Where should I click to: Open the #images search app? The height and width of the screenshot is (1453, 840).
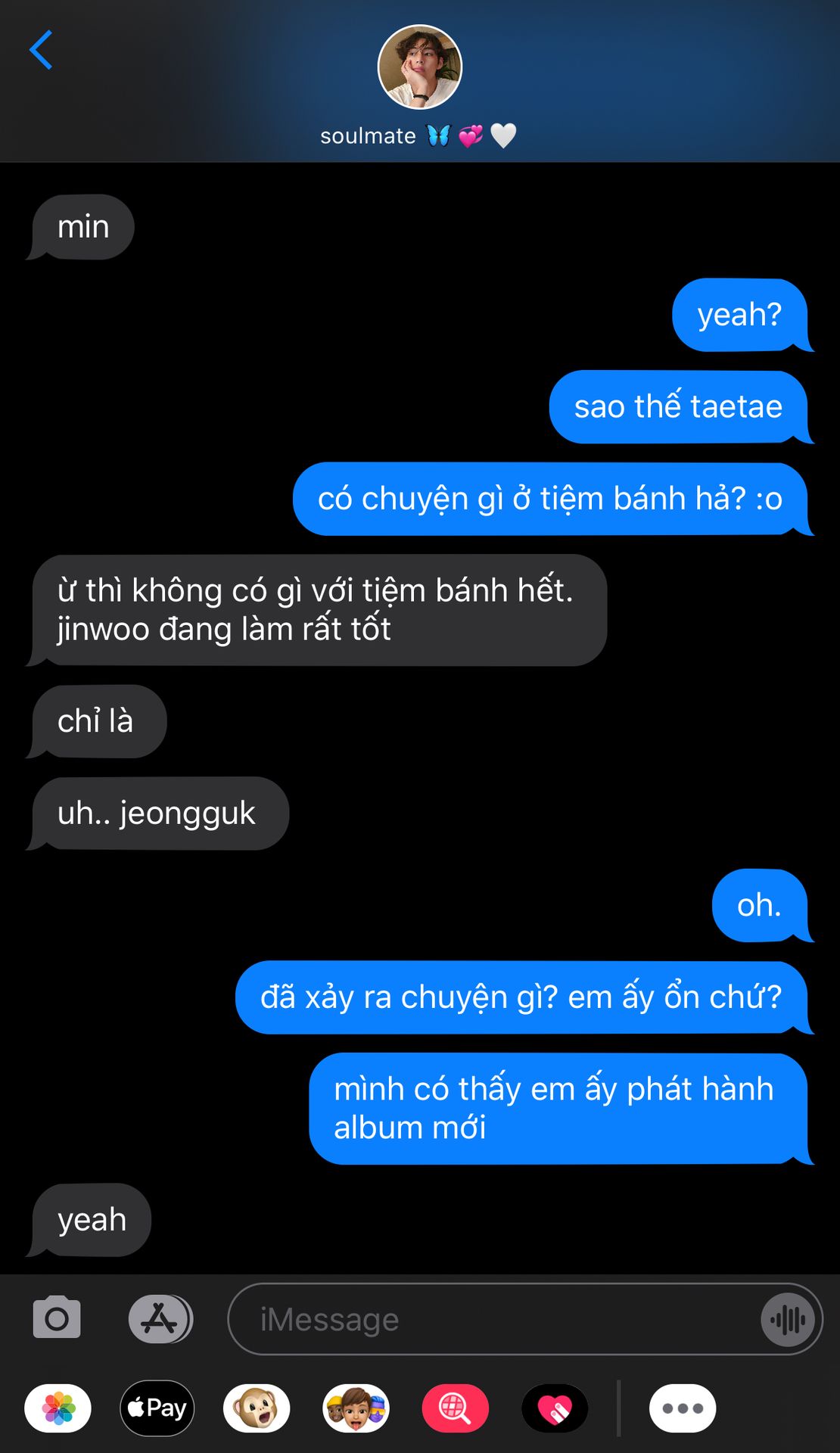pyautogui.click(x=455, y=1408)
